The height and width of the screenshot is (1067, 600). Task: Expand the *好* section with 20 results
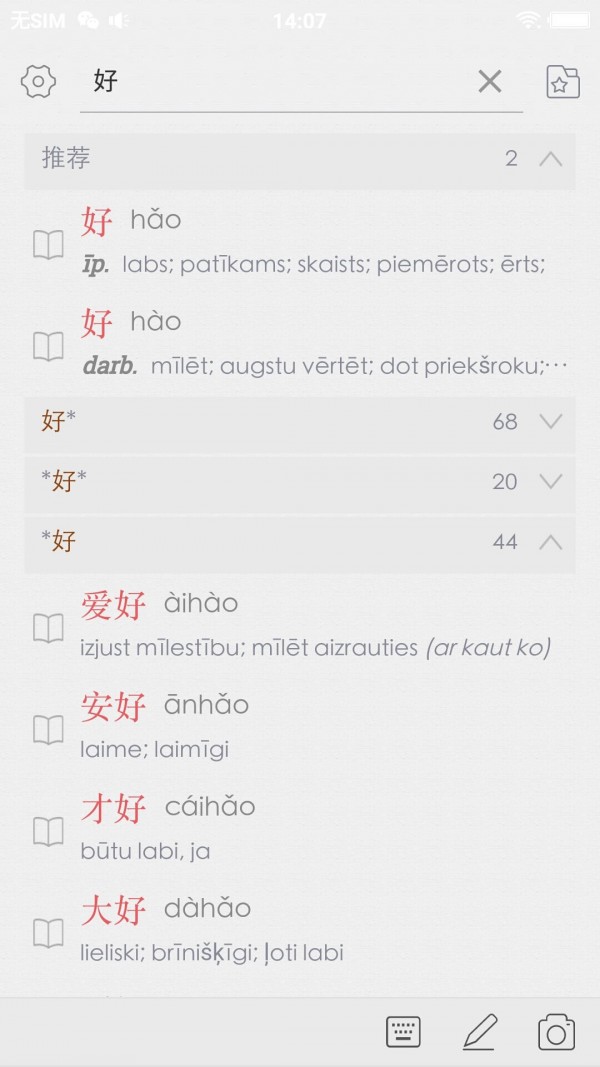(550, 481)
